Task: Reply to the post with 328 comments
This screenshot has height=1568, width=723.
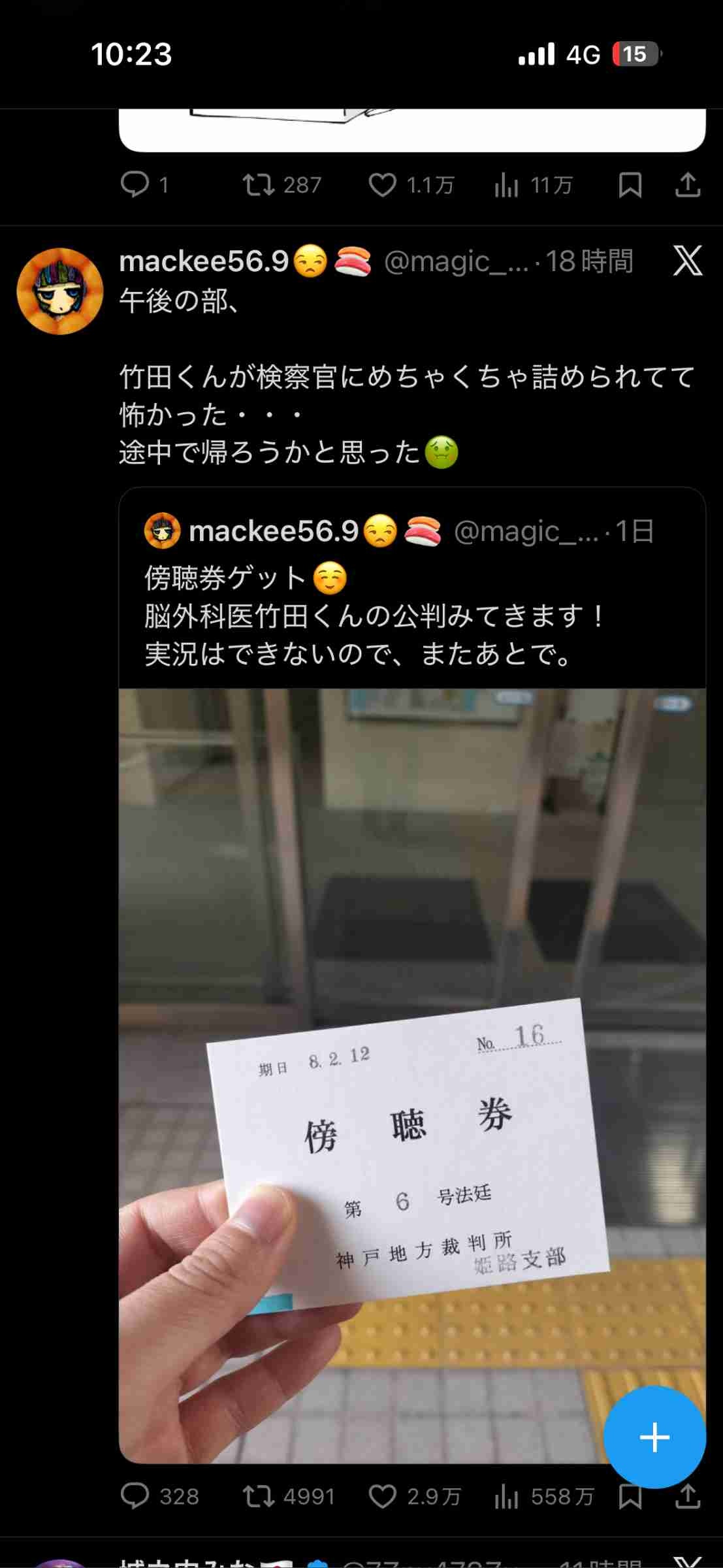Action: [136, 1496]
